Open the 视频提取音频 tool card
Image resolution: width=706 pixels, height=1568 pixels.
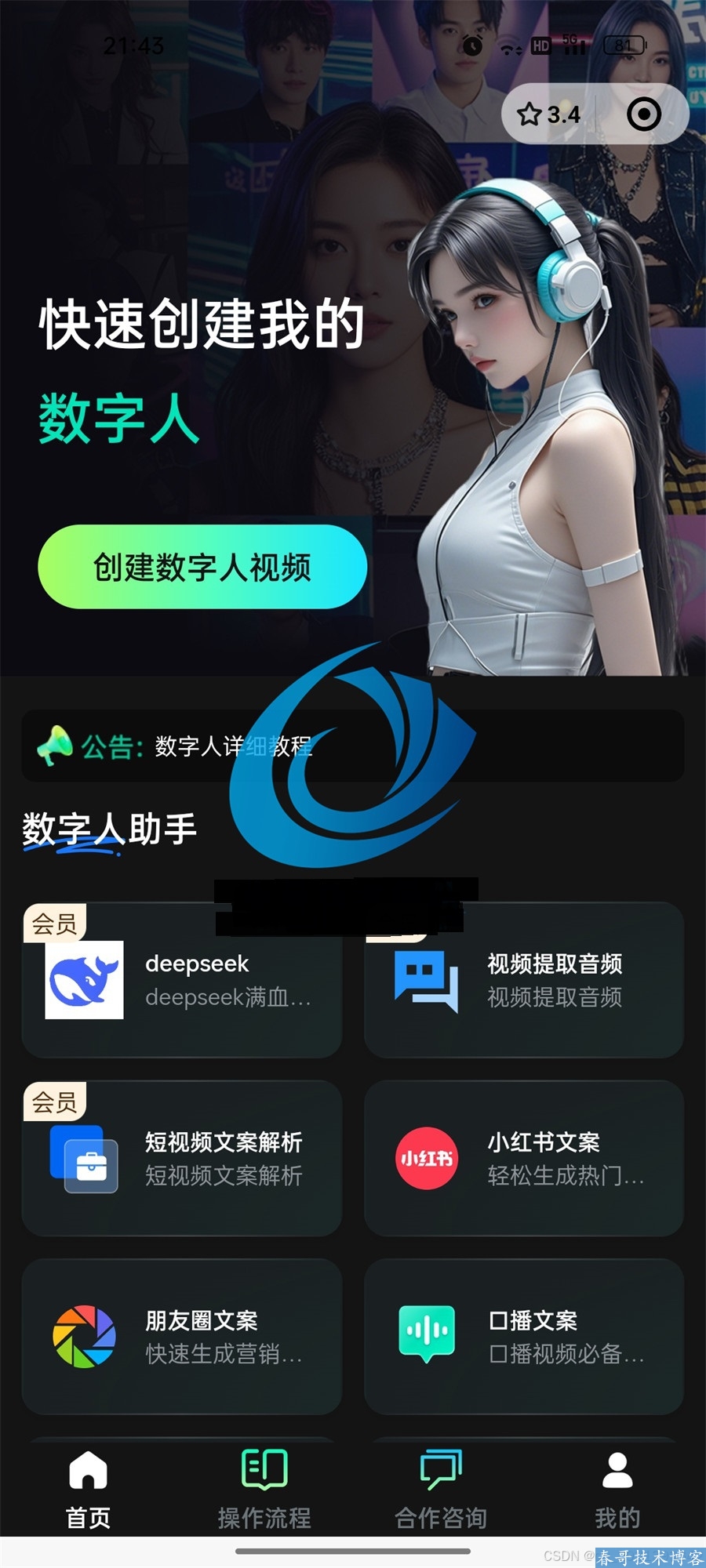point(523,980)
